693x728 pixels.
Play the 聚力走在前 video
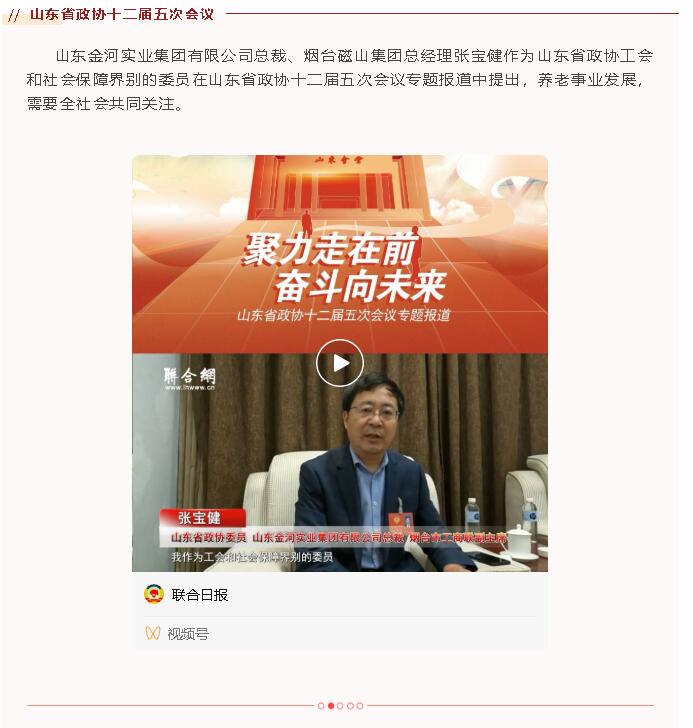coord(340,363)
